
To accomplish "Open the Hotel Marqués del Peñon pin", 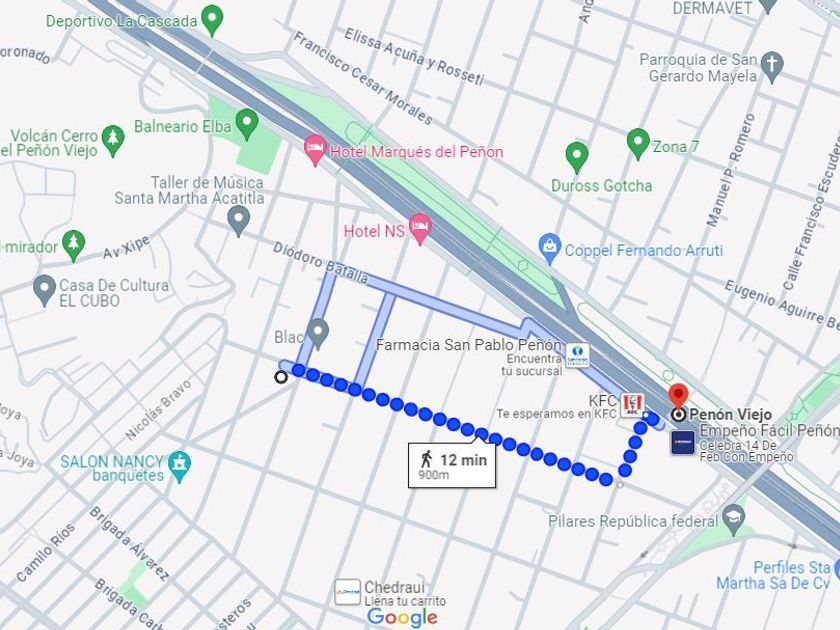I will [315, 151].
